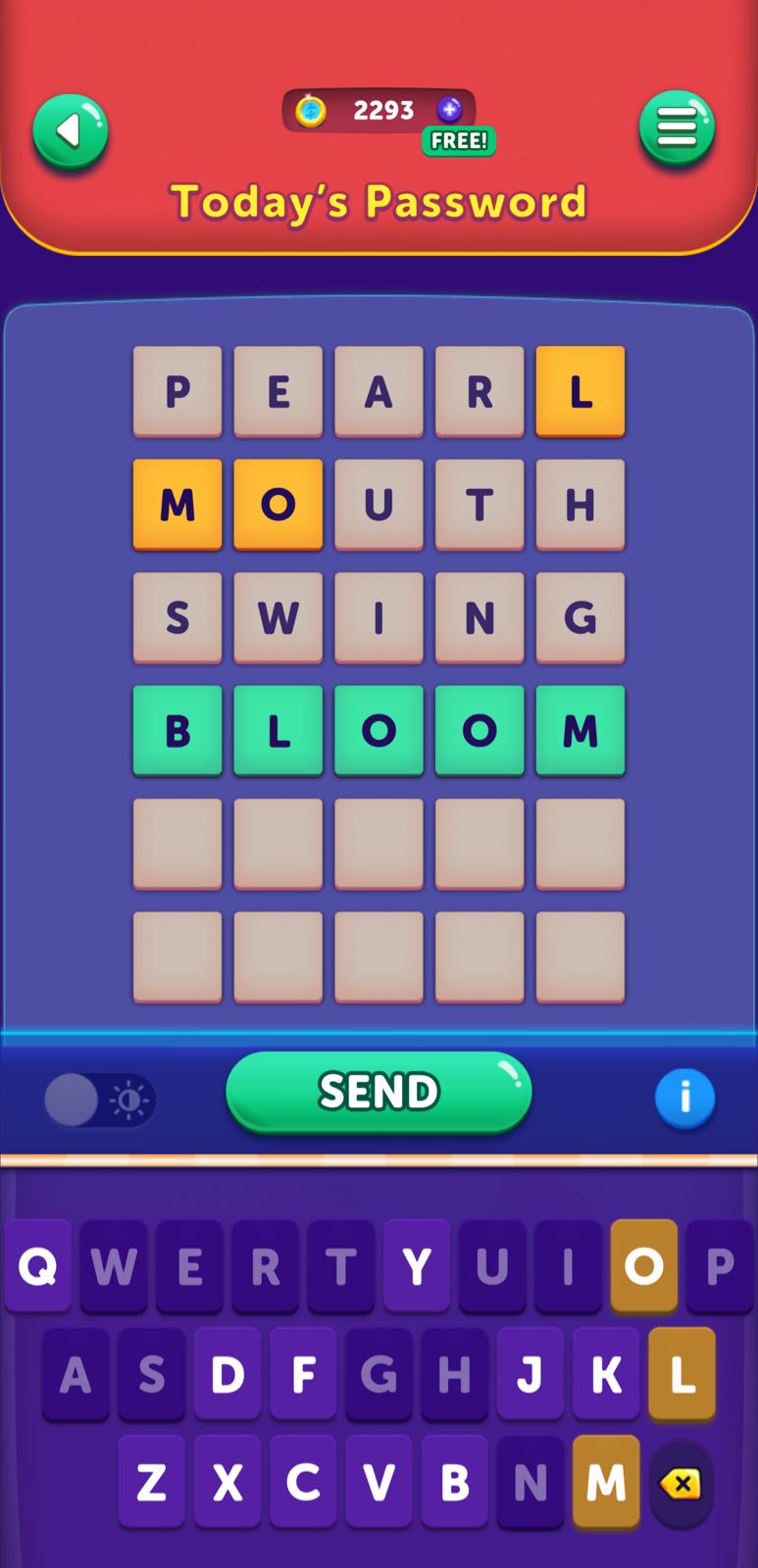Go back with the green arrow button
The height and width of the screenshot is (1568, 758).
click(70, 131)
